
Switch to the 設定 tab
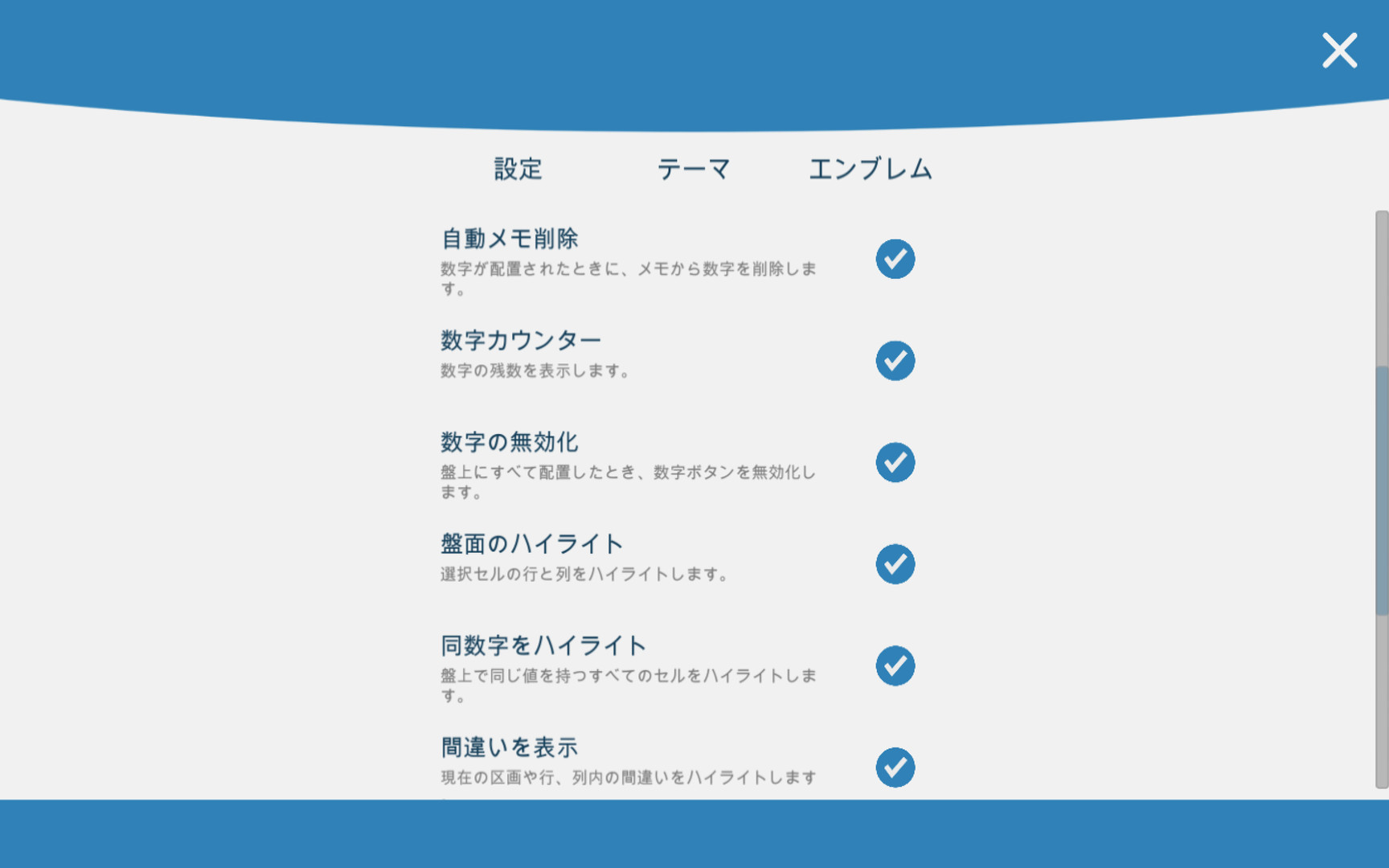click(518, 169)
